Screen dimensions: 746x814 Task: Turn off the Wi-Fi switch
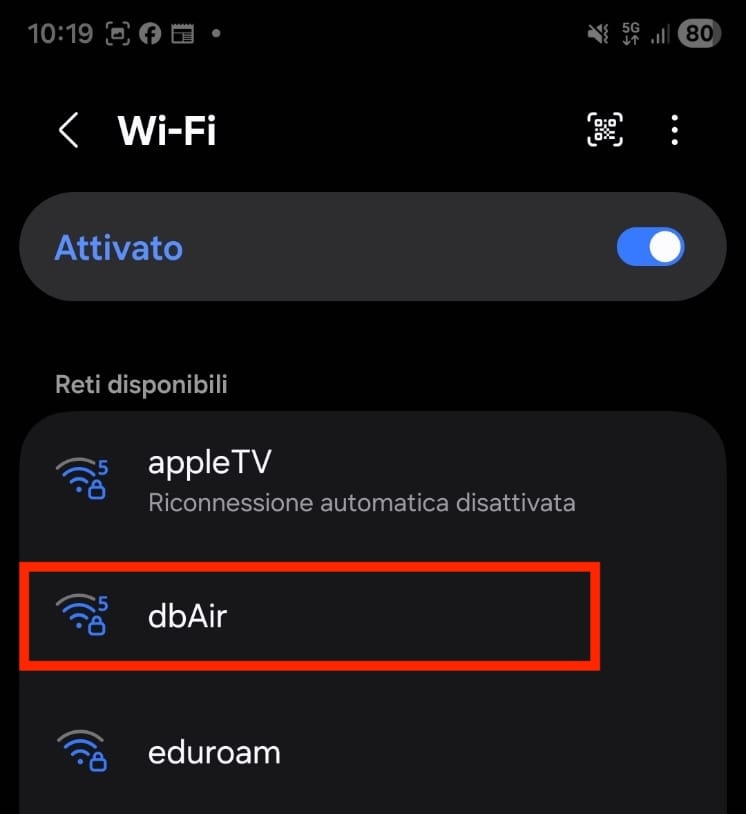650,247
